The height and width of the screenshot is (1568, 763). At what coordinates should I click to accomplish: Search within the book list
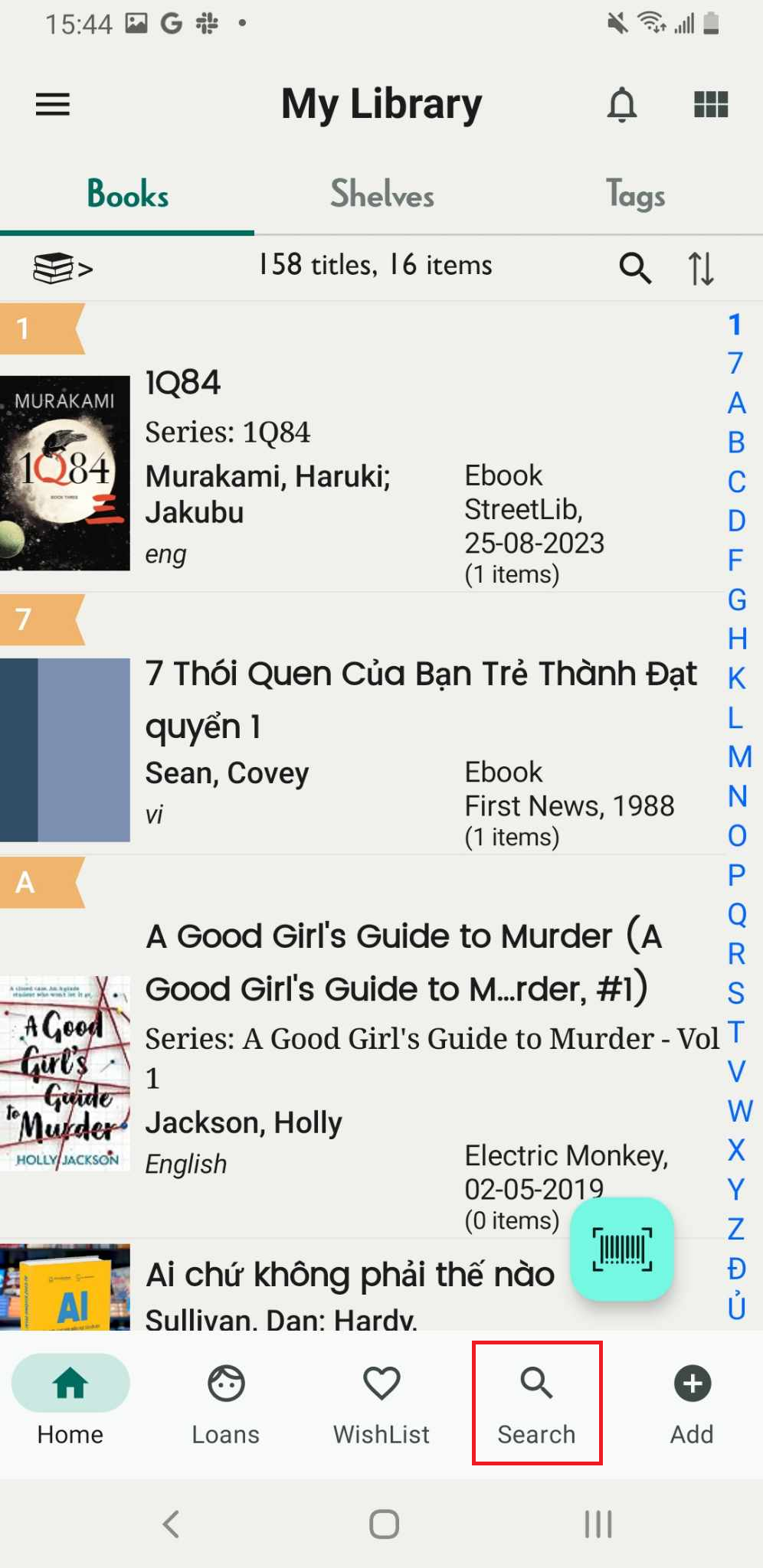(x=635, y=268)
